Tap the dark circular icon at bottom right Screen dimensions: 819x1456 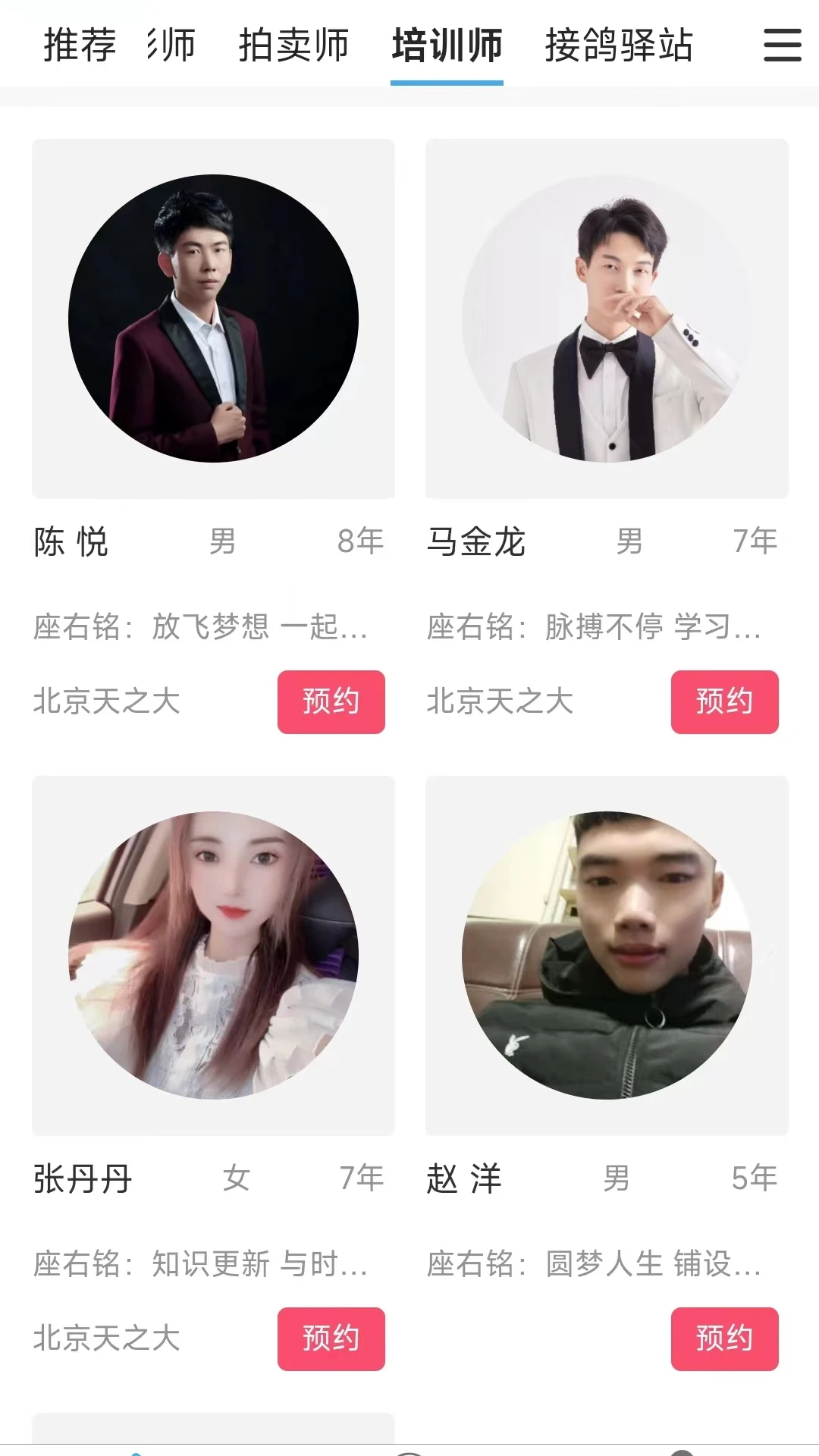[x=682, y=1450]
